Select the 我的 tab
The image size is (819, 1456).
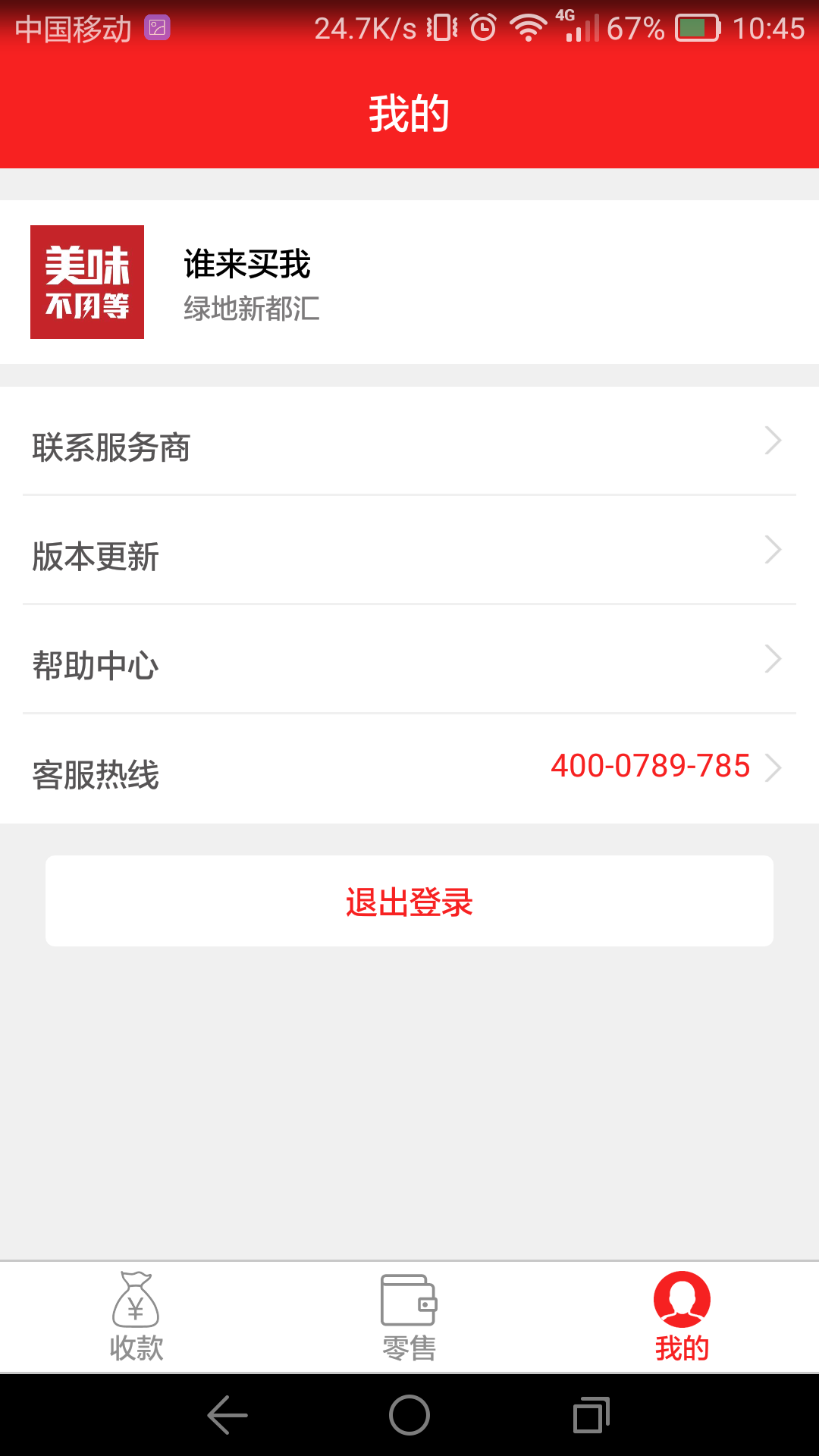tap(682, 1318)
